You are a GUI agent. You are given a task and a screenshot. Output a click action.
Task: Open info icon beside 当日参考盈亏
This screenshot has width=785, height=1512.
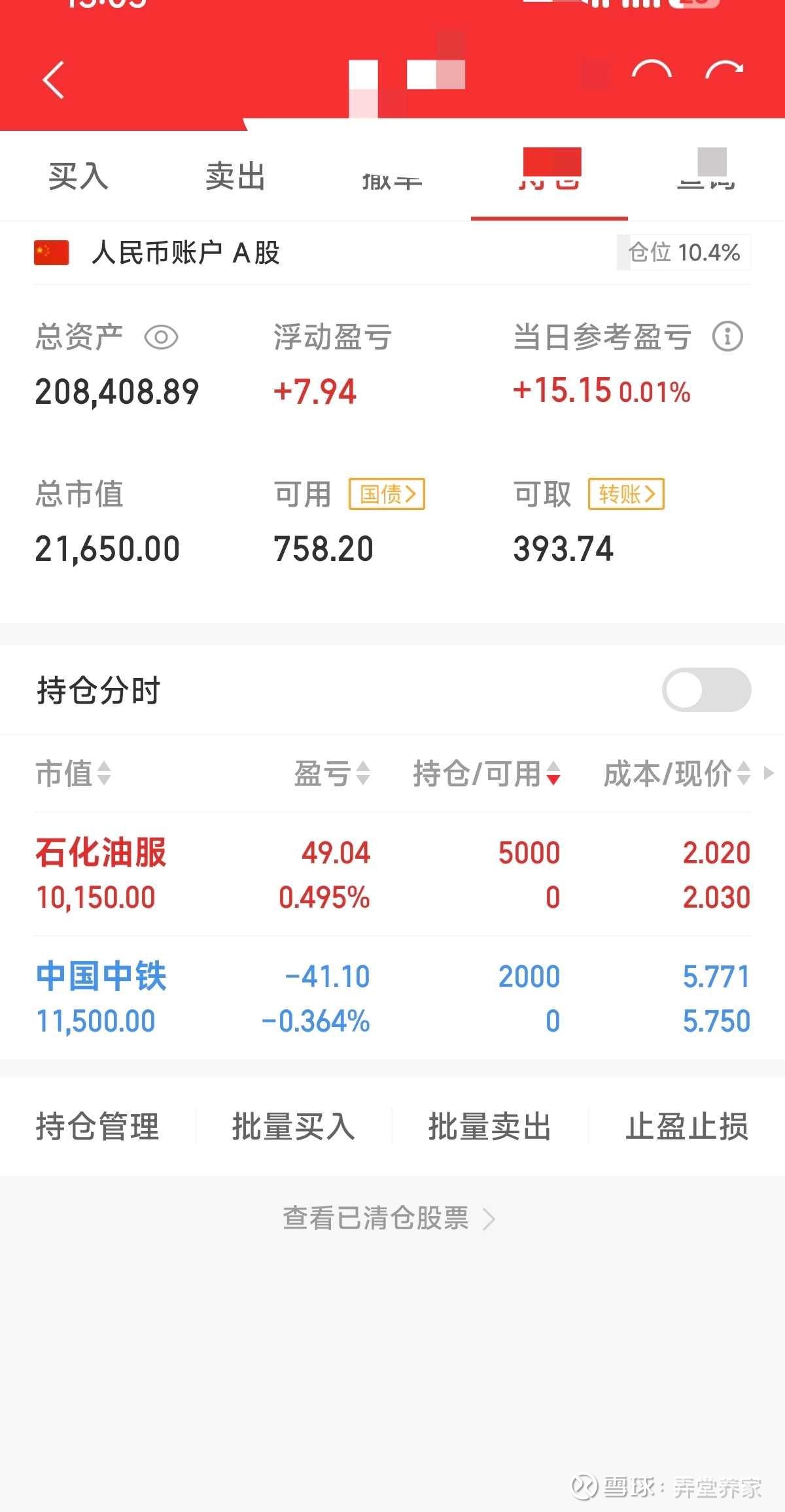click(x=727, y=336)
